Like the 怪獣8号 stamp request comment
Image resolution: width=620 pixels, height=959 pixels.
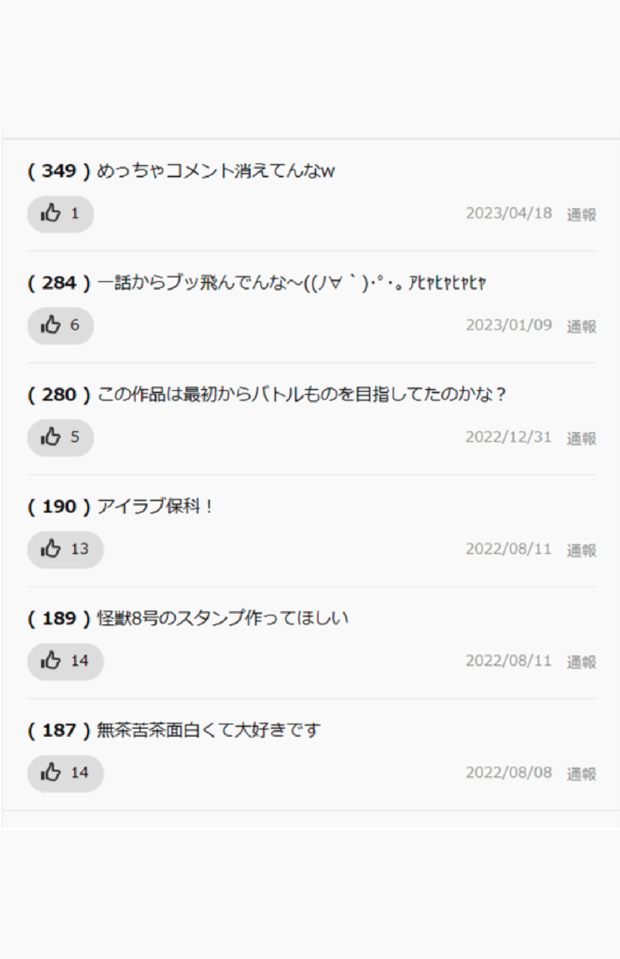64,662
